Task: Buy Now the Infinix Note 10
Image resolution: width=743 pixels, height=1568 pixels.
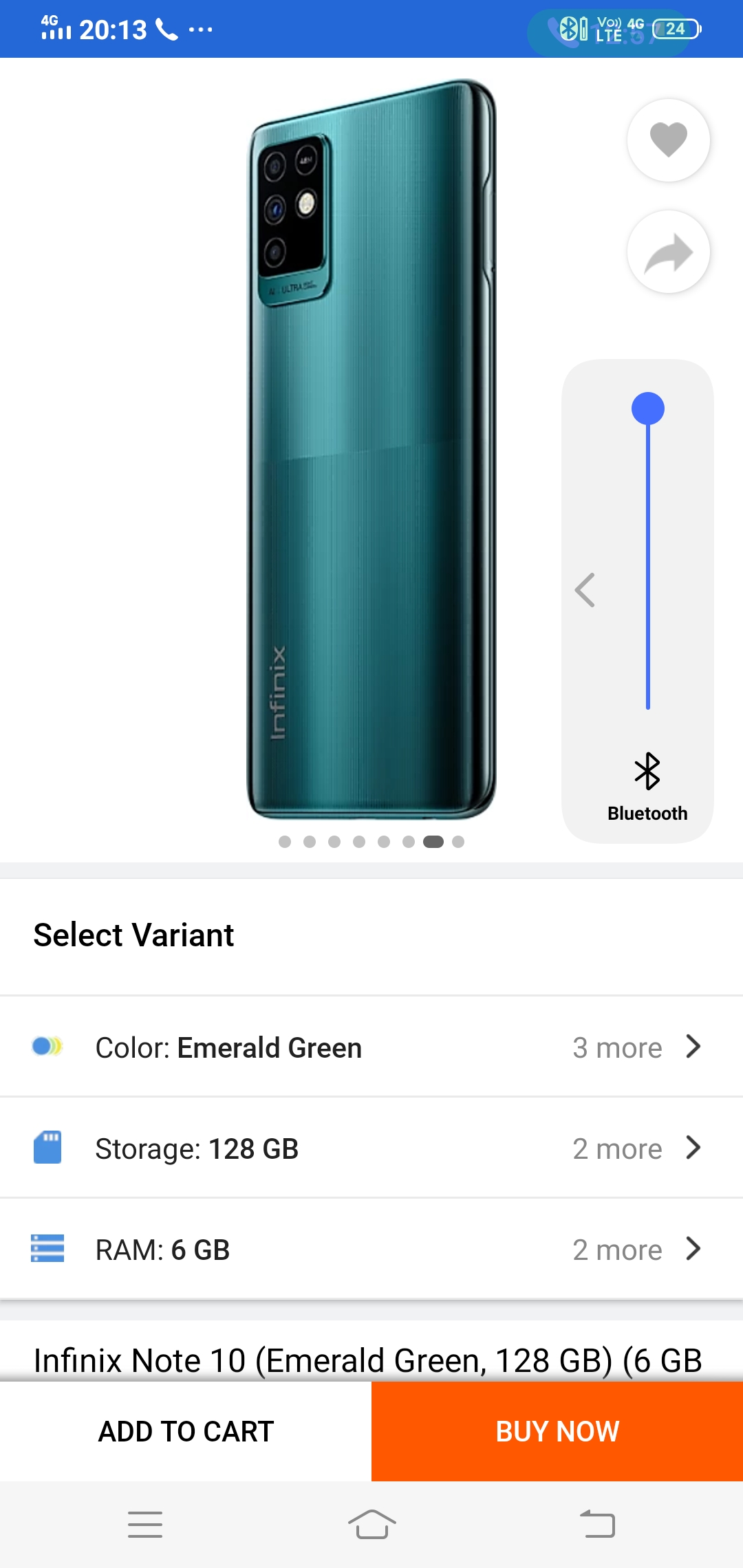Action: 557,1432
